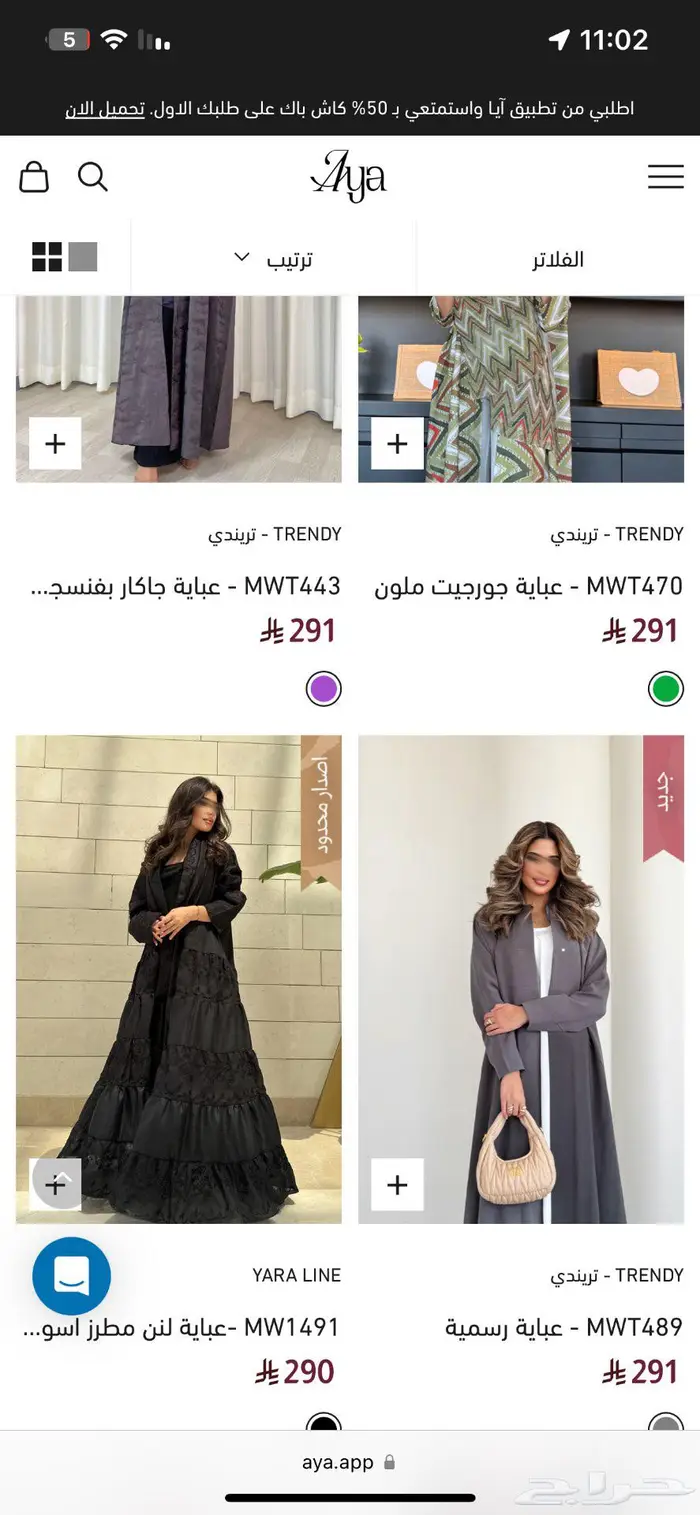
Task: Select the purple swatch for MWT443
Action: pos(323,689)
